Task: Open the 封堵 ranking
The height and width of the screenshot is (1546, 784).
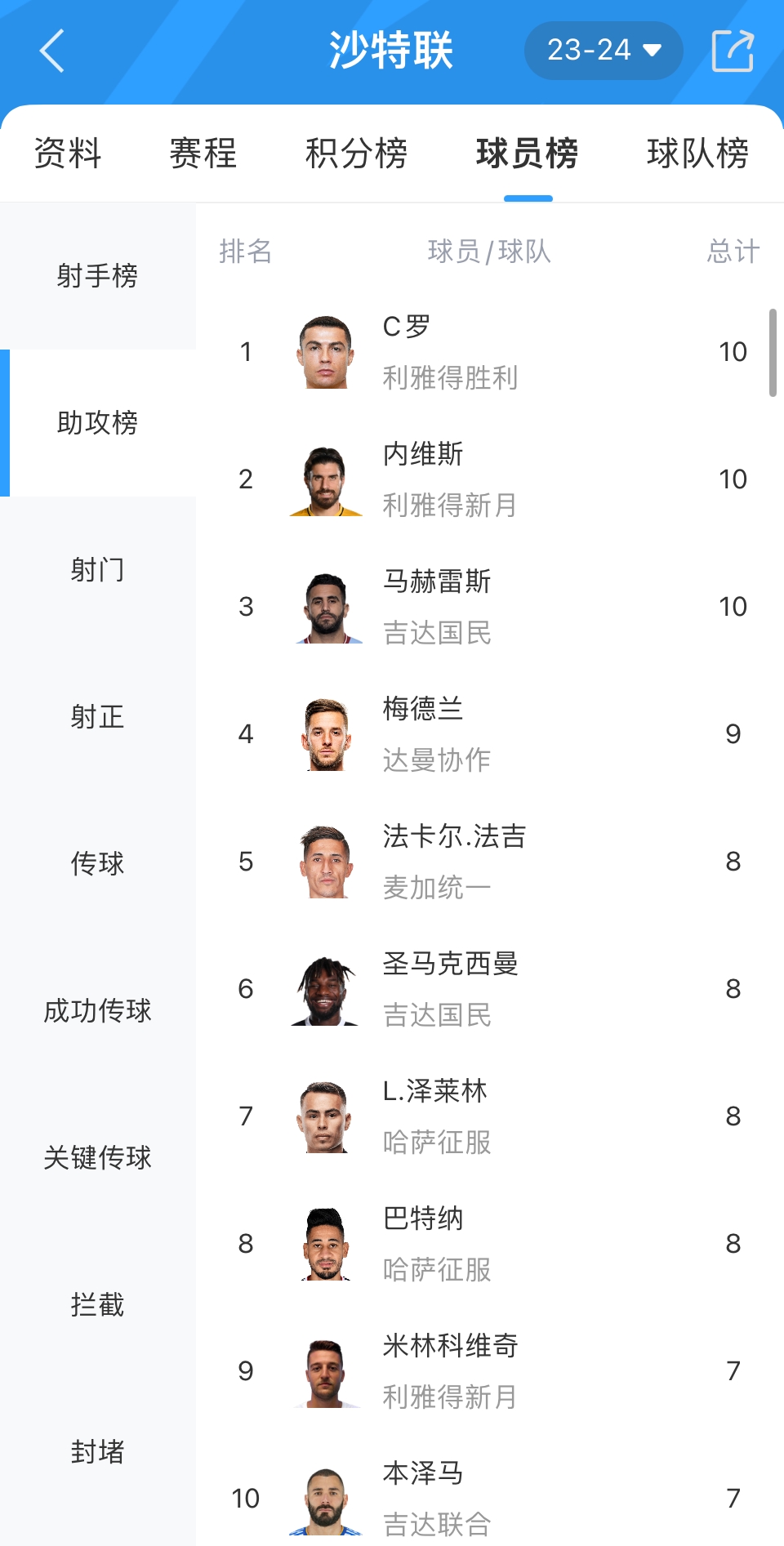Action: pos(97,1452)
